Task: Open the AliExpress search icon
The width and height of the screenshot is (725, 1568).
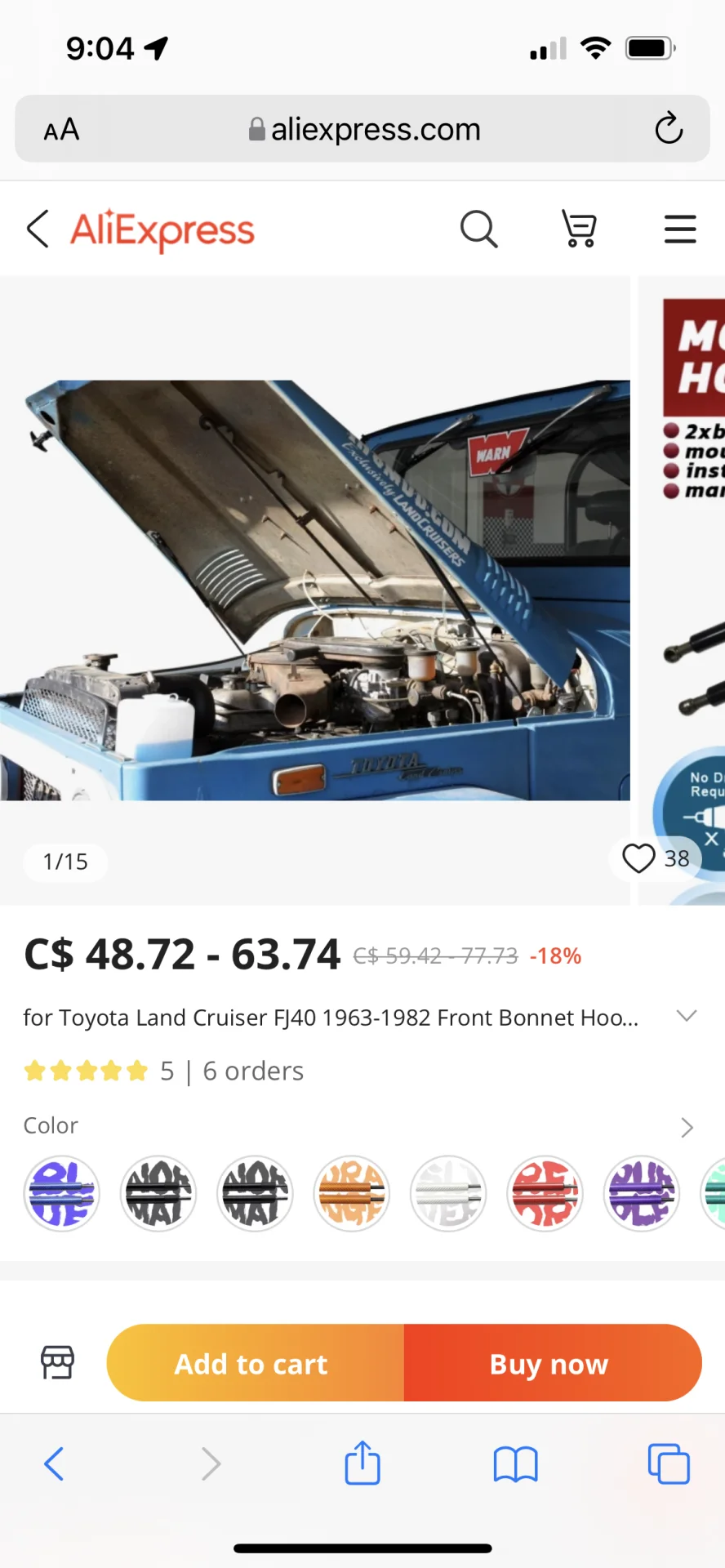Action: point(478,229)
